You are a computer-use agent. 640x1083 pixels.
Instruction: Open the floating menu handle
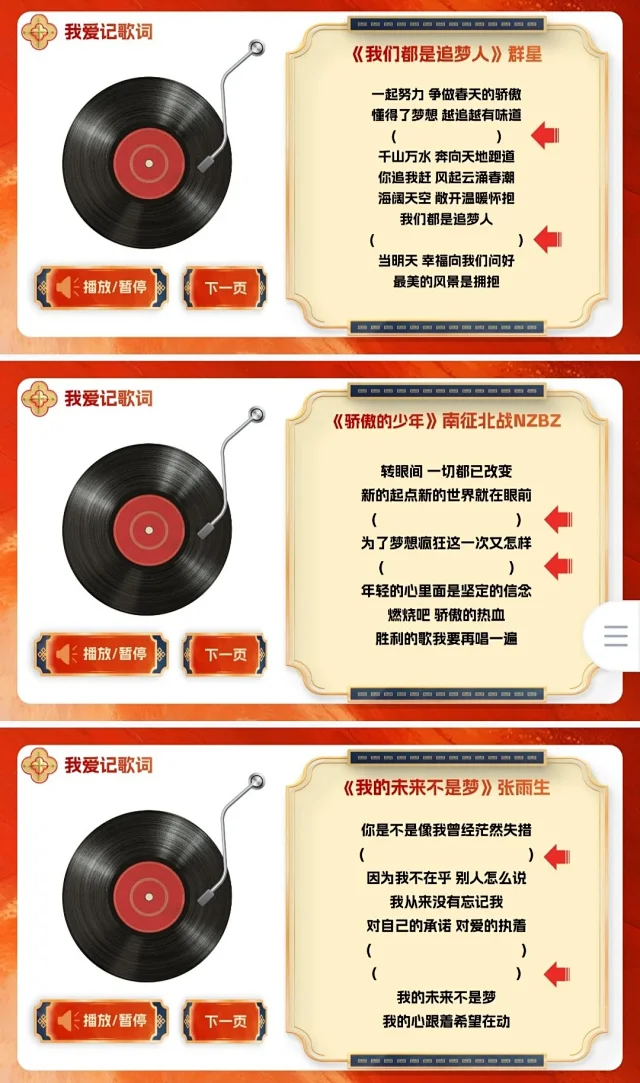(x=617, y=635)
